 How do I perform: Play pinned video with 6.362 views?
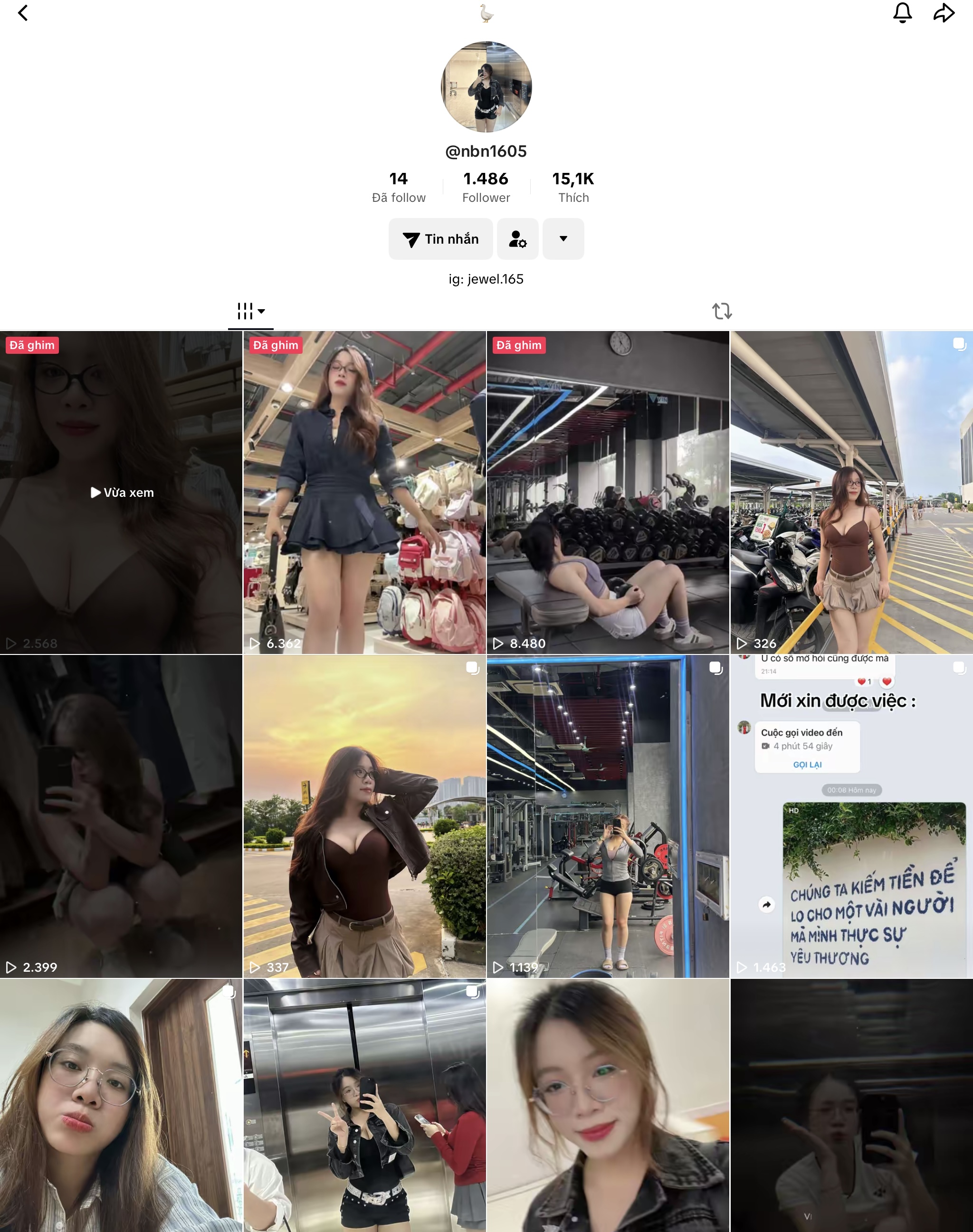coord(364,492)
